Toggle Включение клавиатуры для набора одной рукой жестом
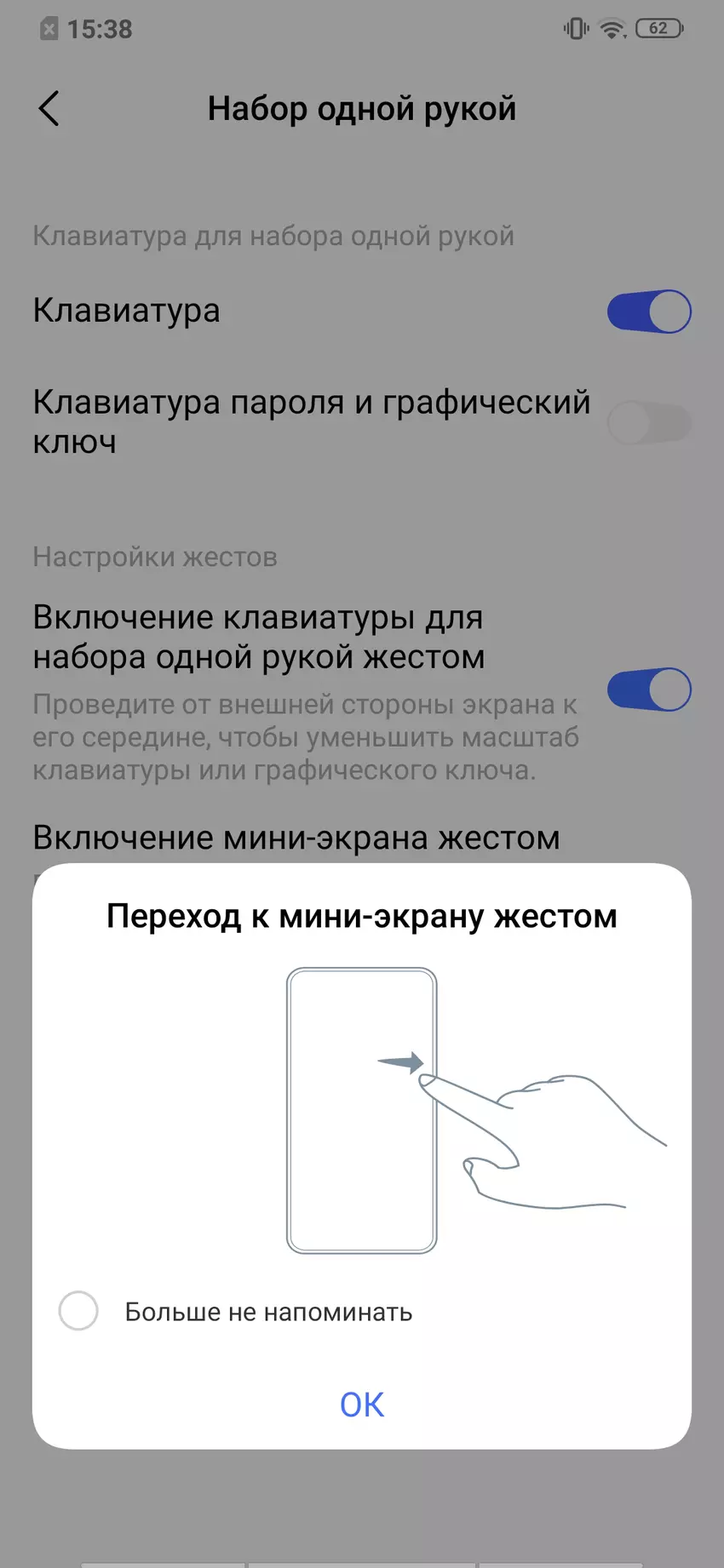The height and width of the screenshot is (1568, 724). click(x=648, y=690)
